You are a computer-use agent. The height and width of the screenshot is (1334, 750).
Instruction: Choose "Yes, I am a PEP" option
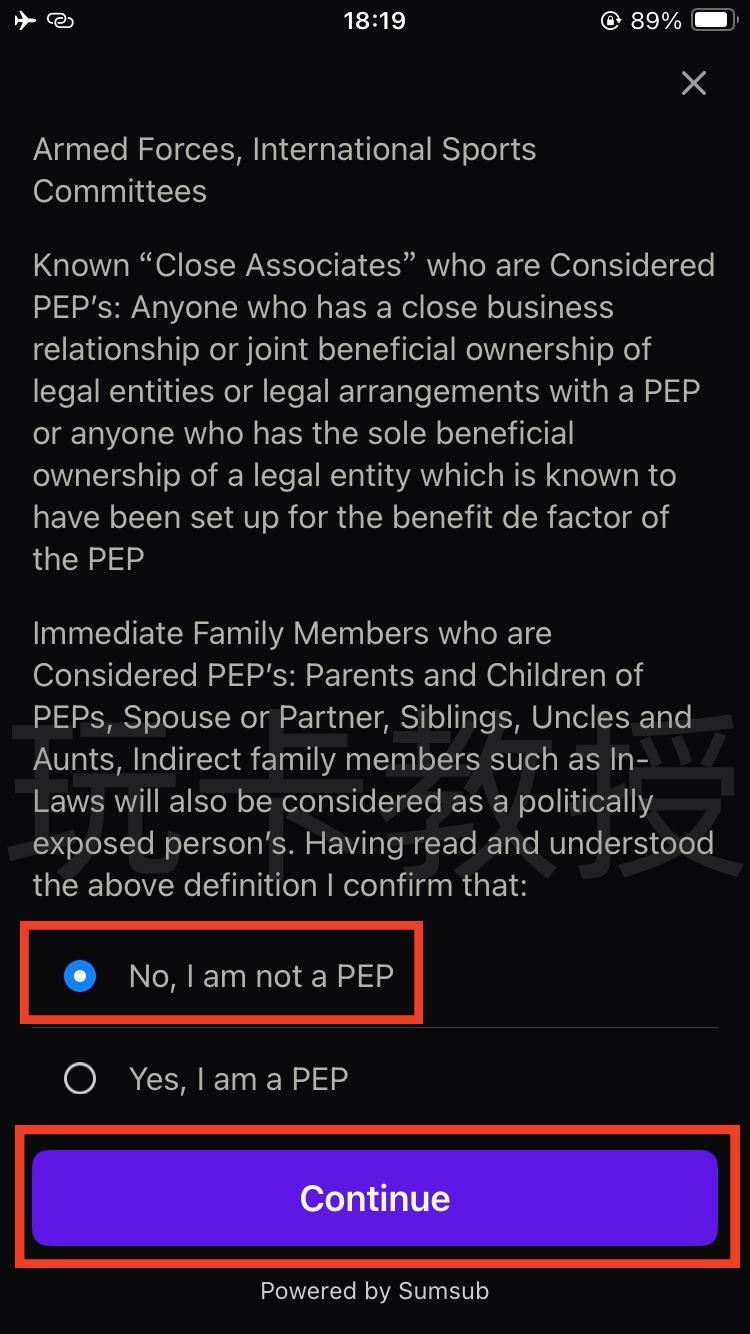[80, 1078]
